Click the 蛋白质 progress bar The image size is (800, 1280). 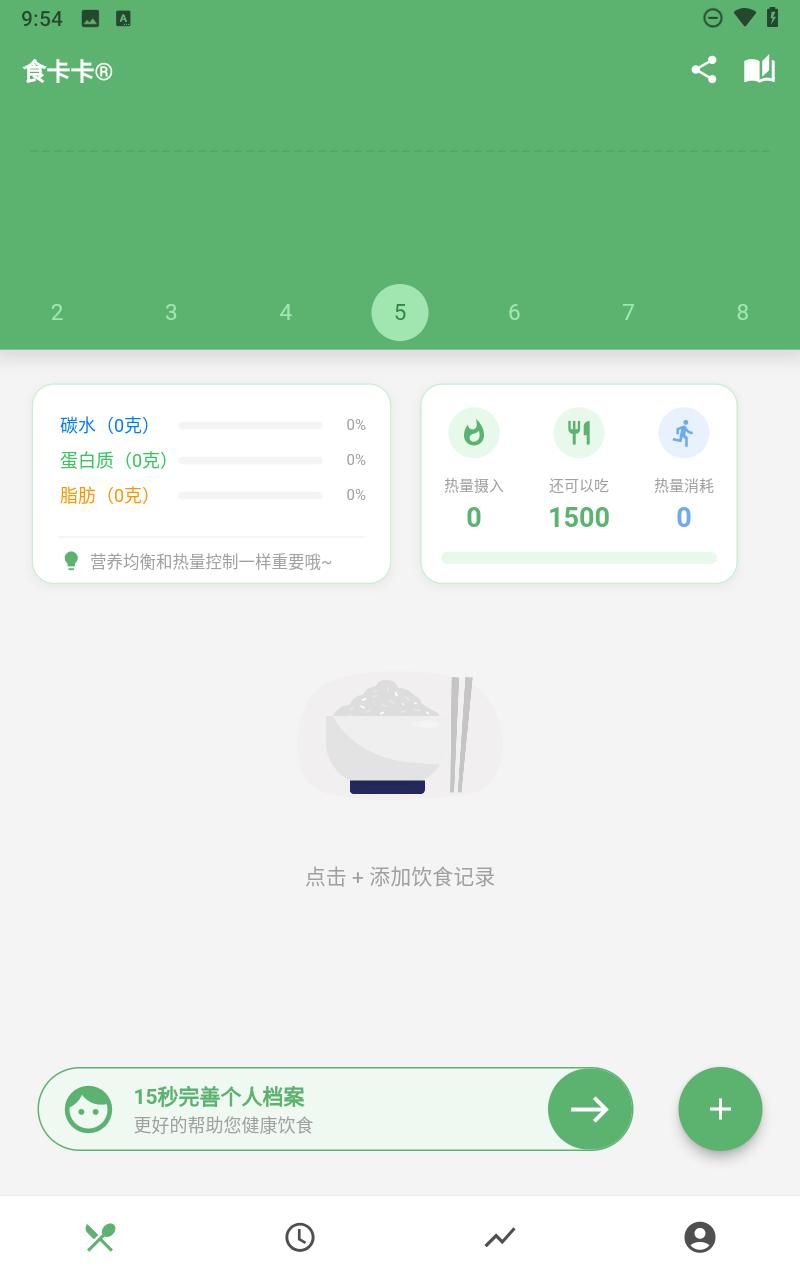[250, 460]
